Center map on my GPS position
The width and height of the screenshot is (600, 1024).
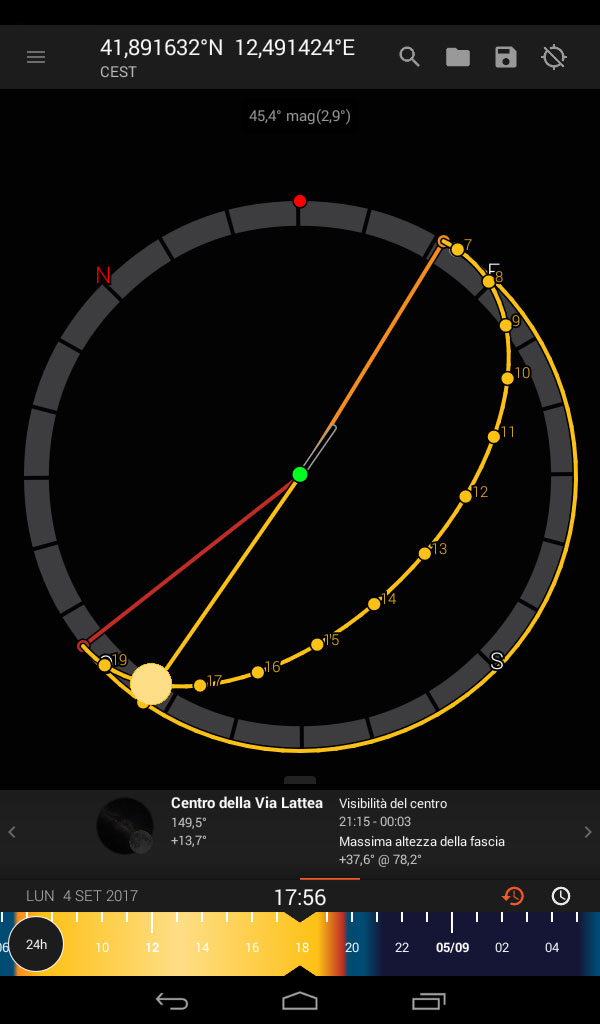(x=554, y=57)
